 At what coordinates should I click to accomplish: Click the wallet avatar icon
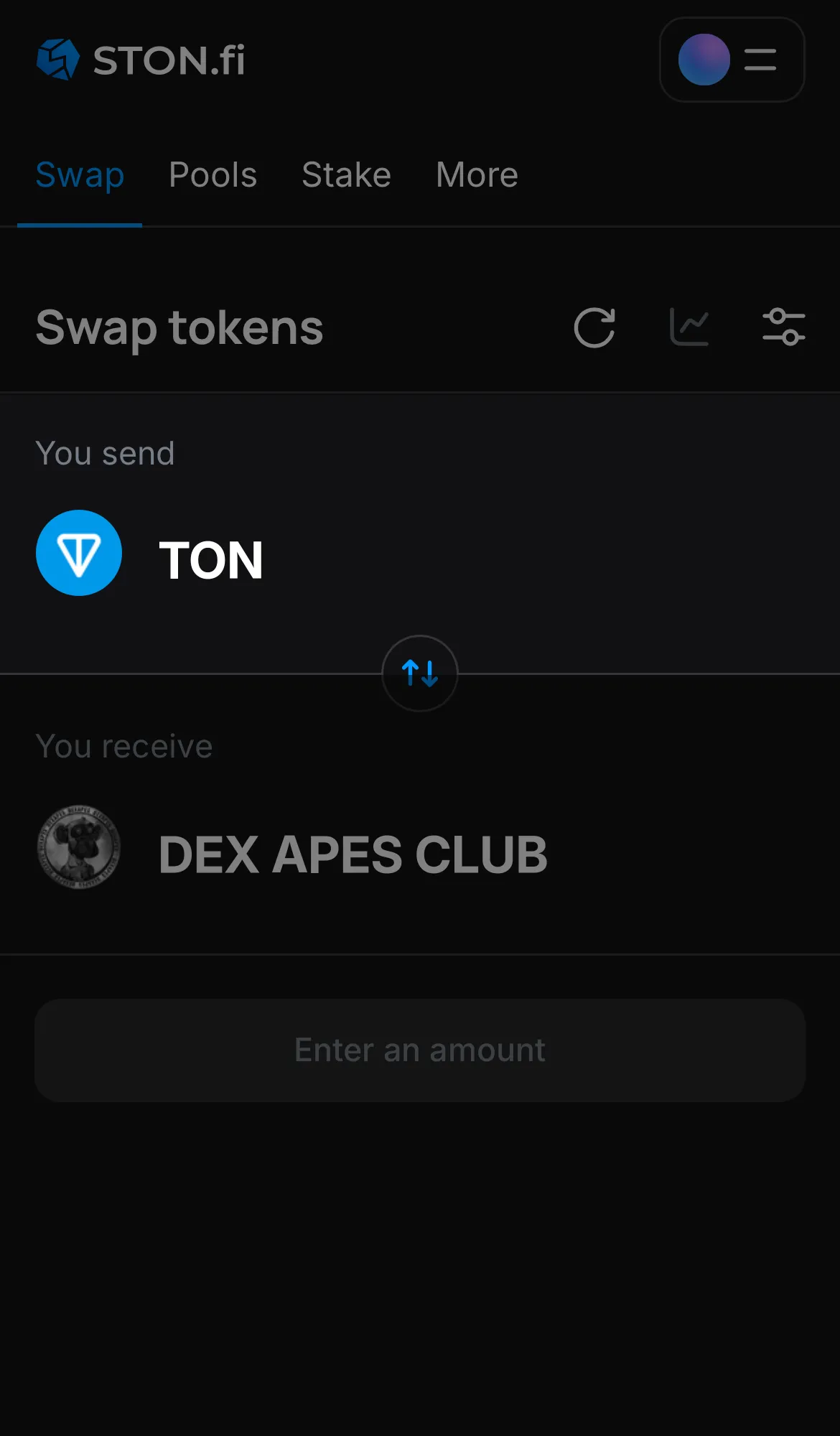[x=704, y=60]
